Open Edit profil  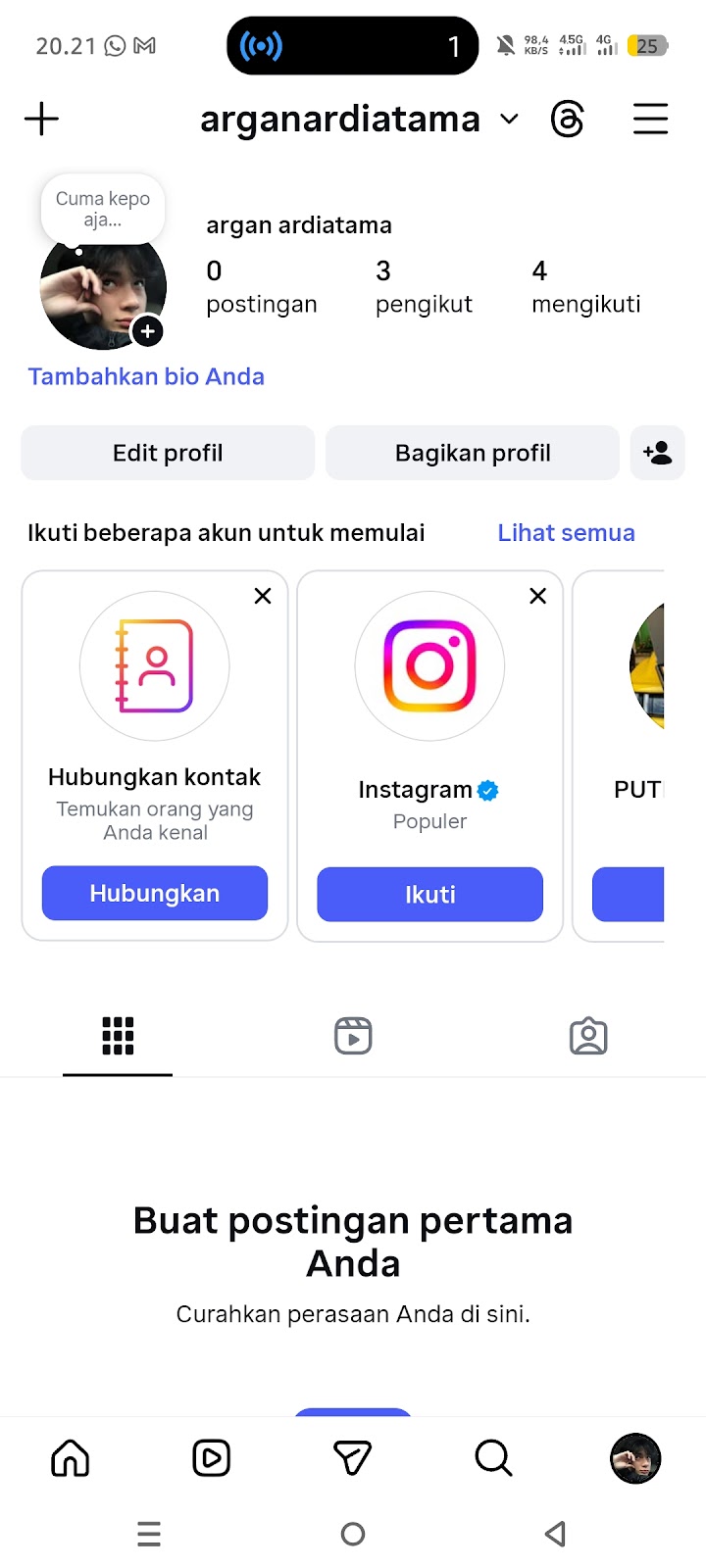(x=168, y=453)
